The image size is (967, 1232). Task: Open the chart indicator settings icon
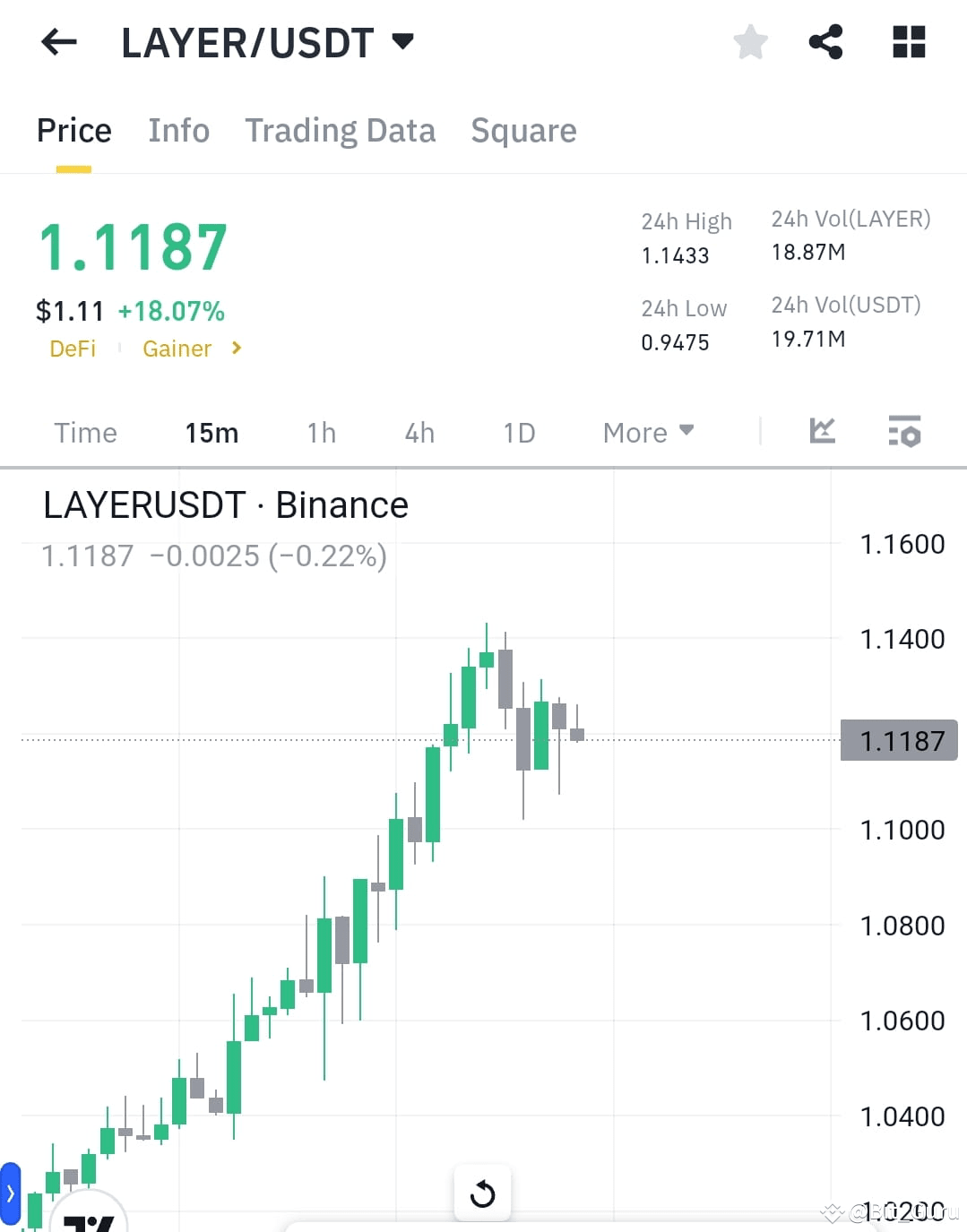904,433
